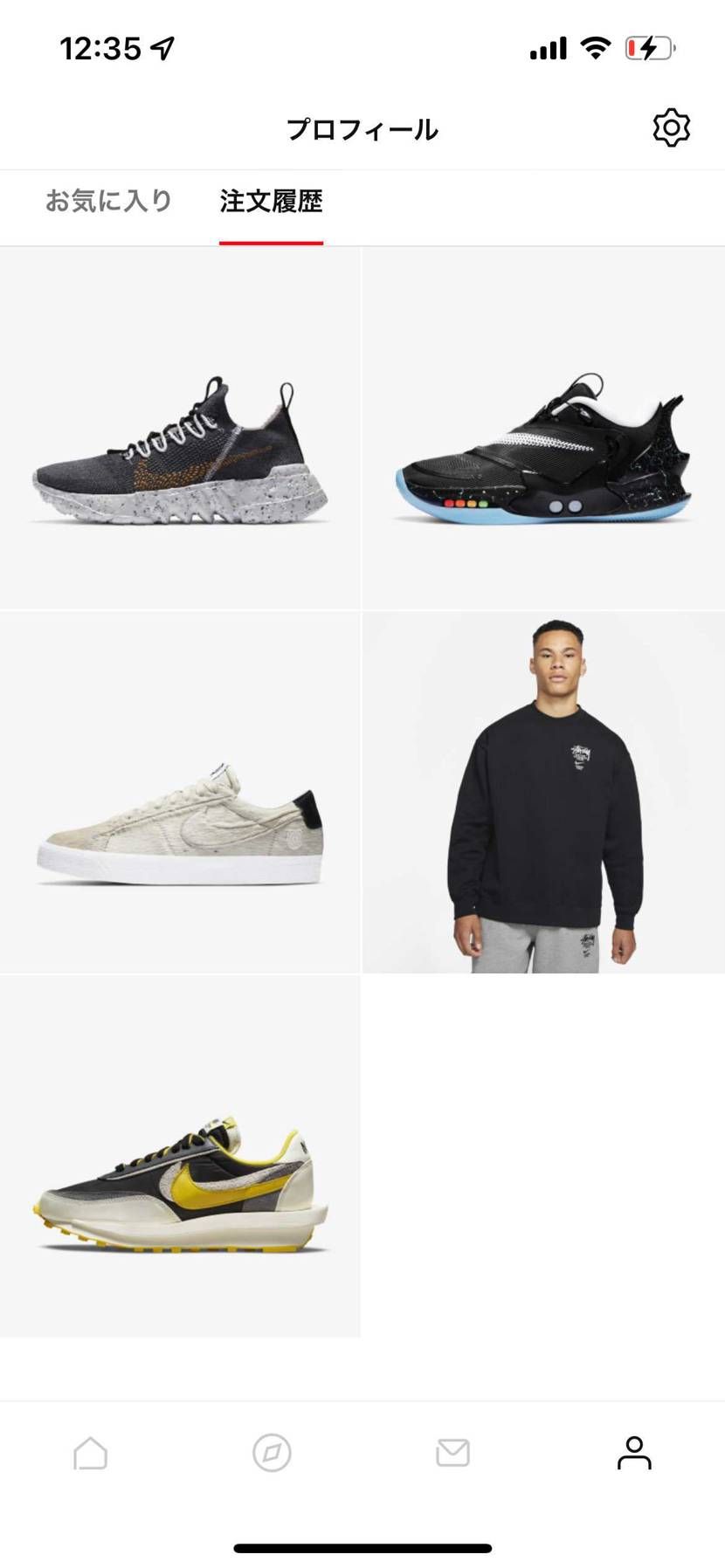
Task: Open the compass discover tab
Action: coord(272,1454)
